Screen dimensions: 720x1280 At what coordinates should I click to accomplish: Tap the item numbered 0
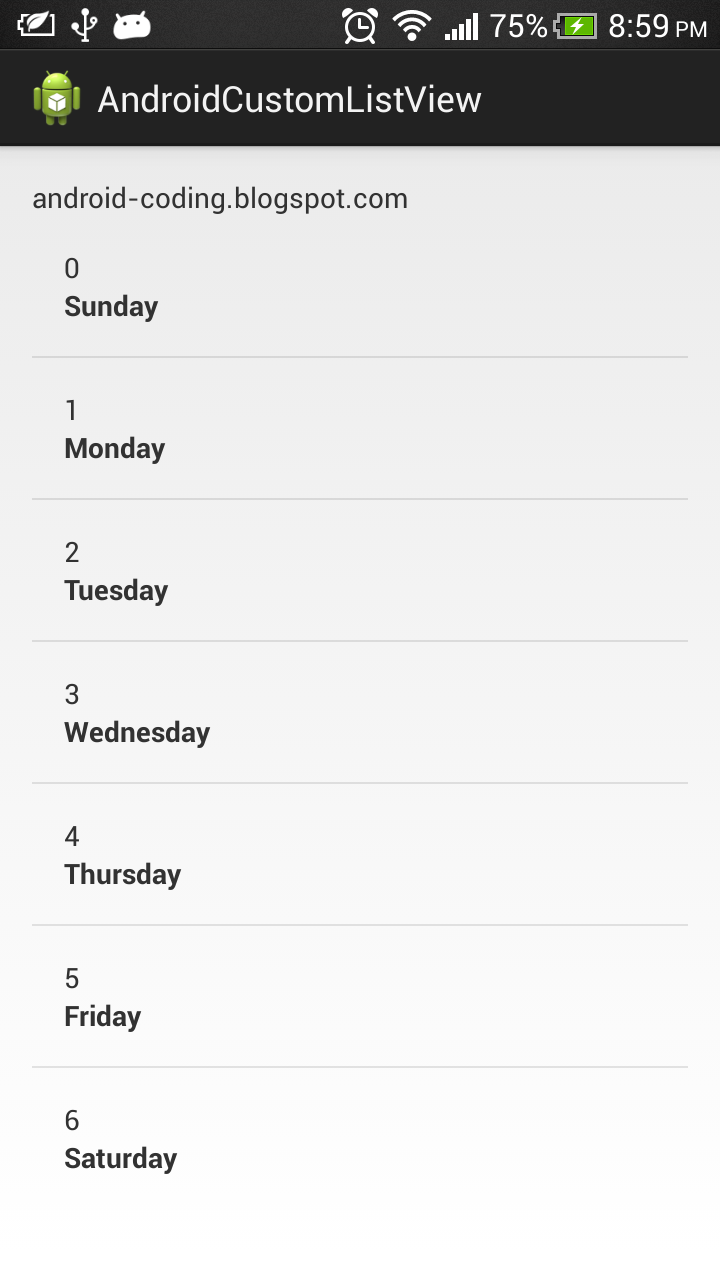pyautogui.click(x=71, y=268)
